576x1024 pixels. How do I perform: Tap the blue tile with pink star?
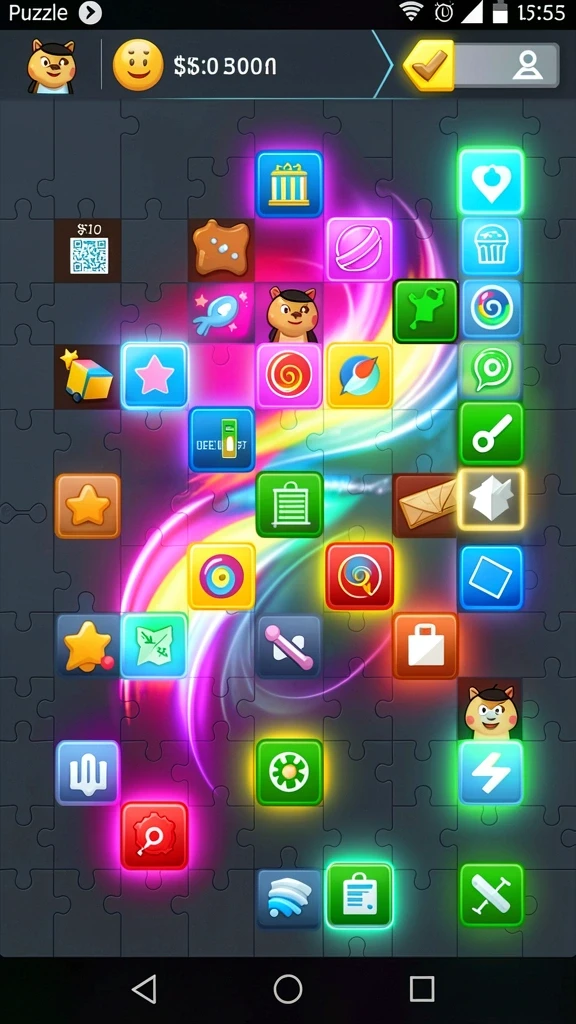click(154, 376)
